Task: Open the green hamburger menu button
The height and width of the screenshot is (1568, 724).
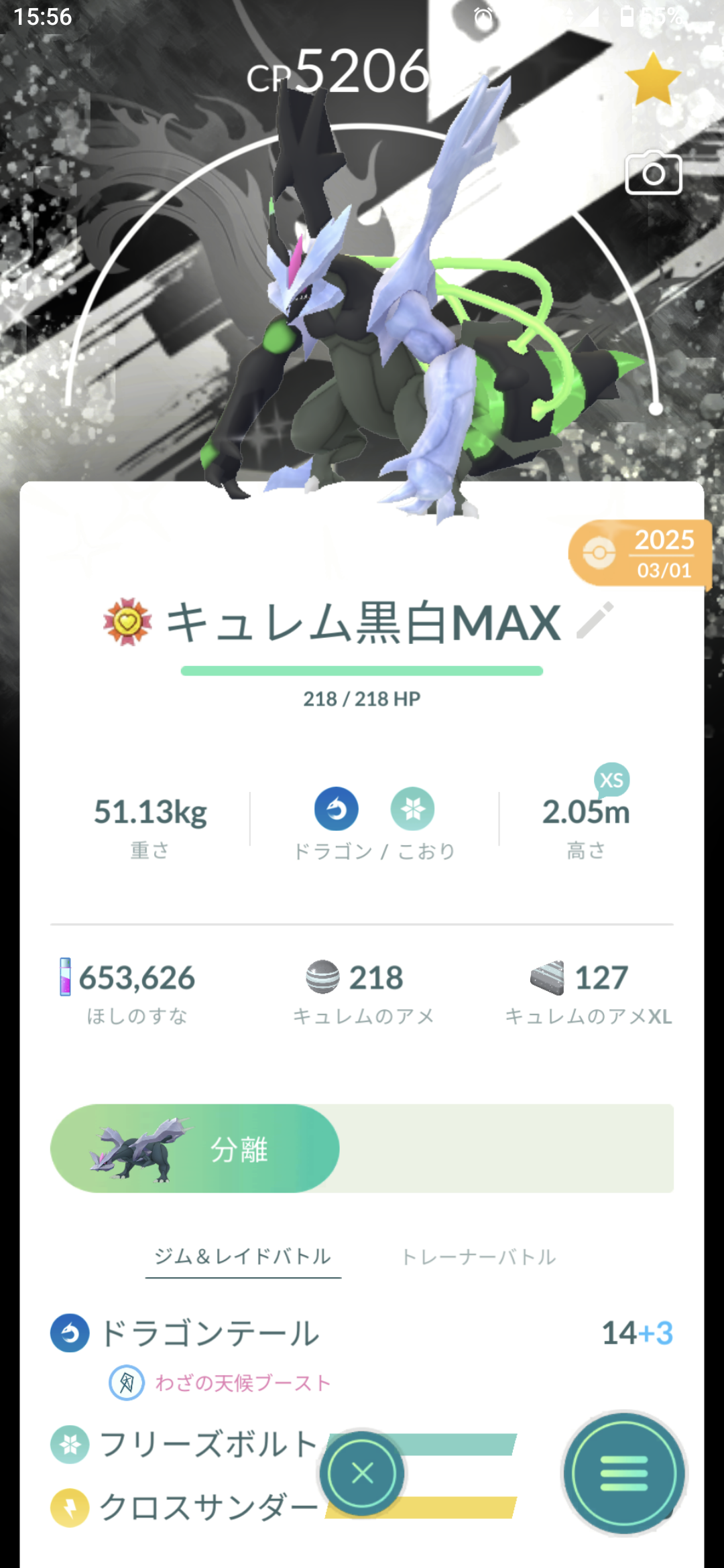Action: coord(624,1474)
